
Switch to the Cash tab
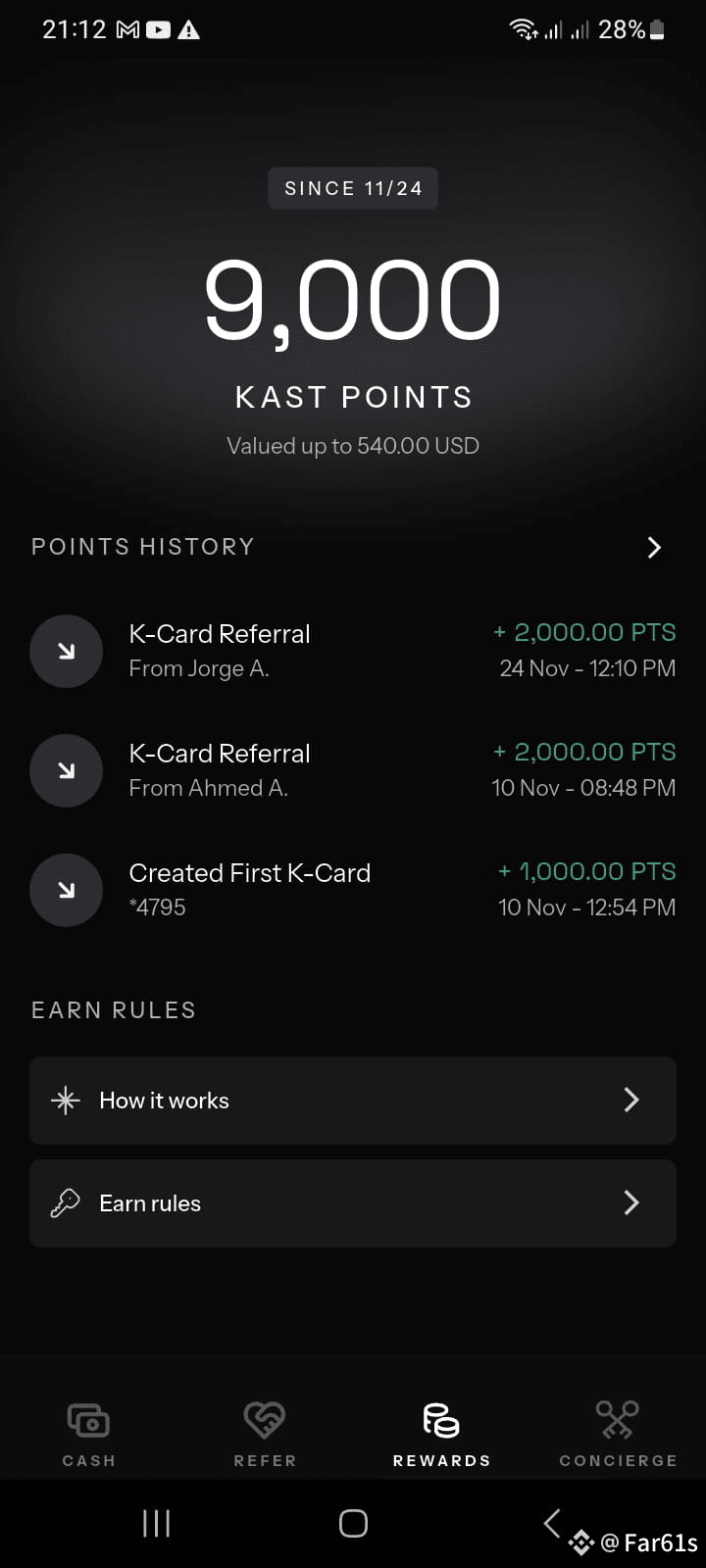88,1431
